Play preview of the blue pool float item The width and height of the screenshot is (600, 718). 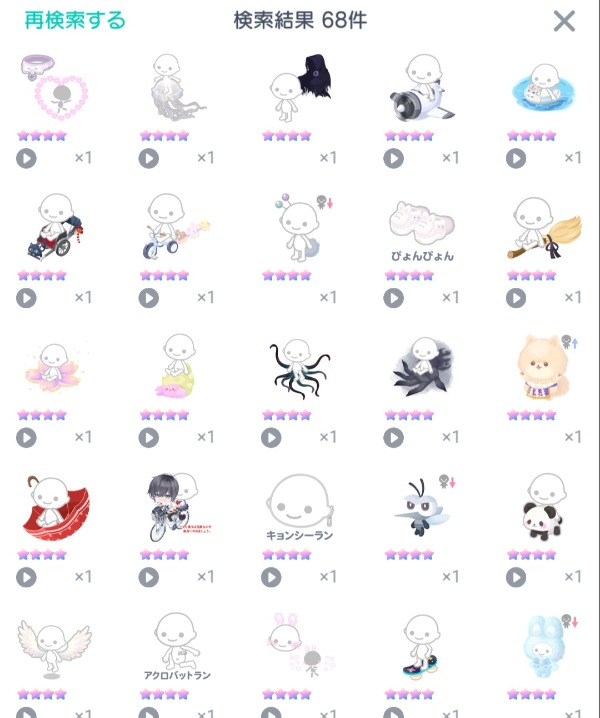[x=516, y=158]
